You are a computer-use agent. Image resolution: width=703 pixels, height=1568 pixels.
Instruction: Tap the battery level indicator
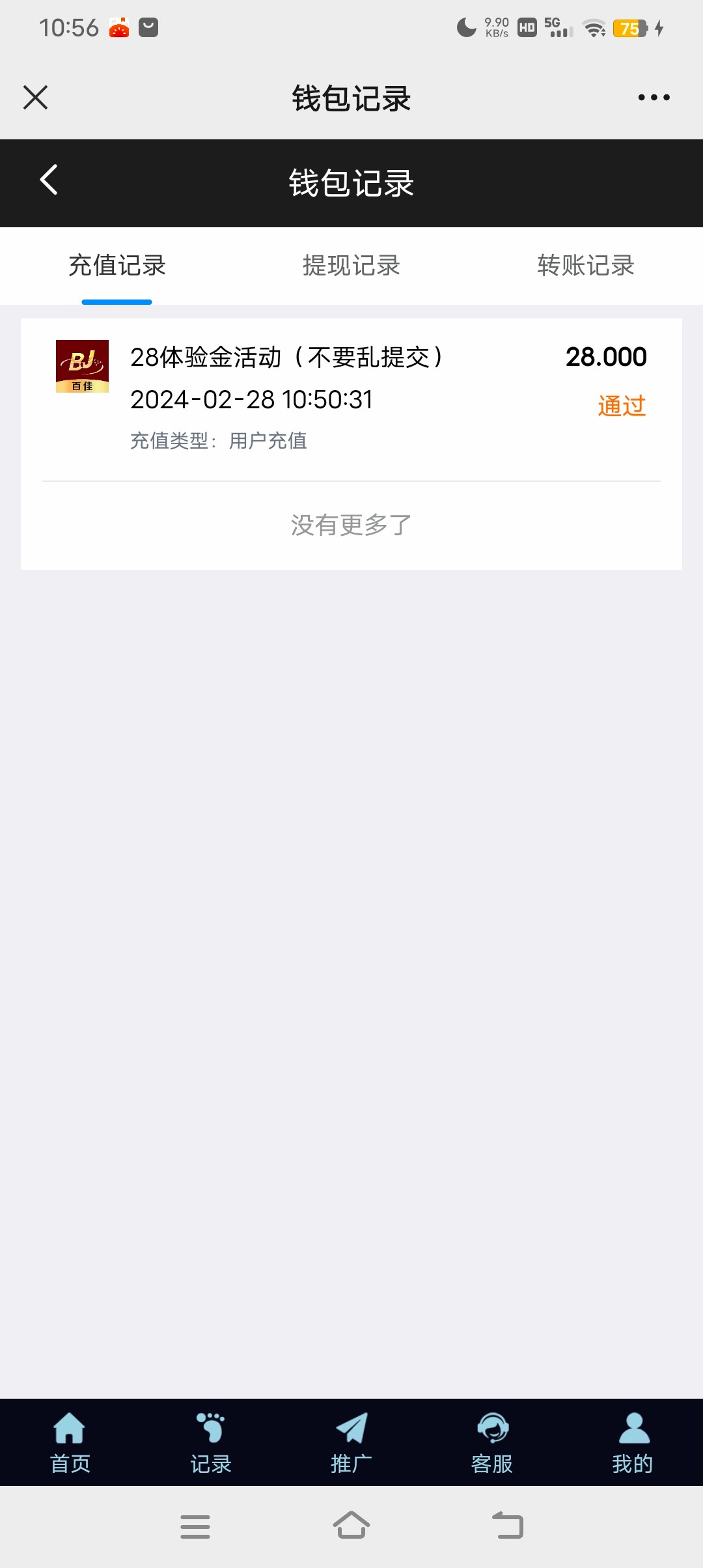coord(630,28)
